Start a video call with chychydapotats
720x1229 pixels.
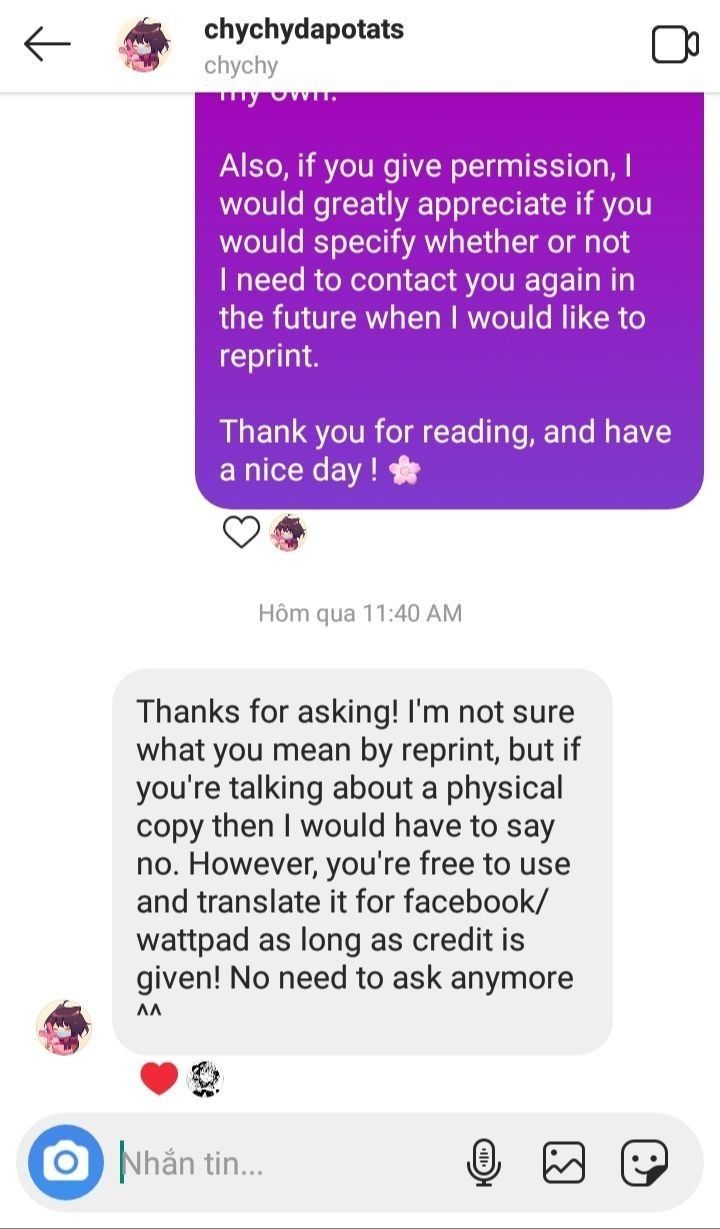point(674,44)
